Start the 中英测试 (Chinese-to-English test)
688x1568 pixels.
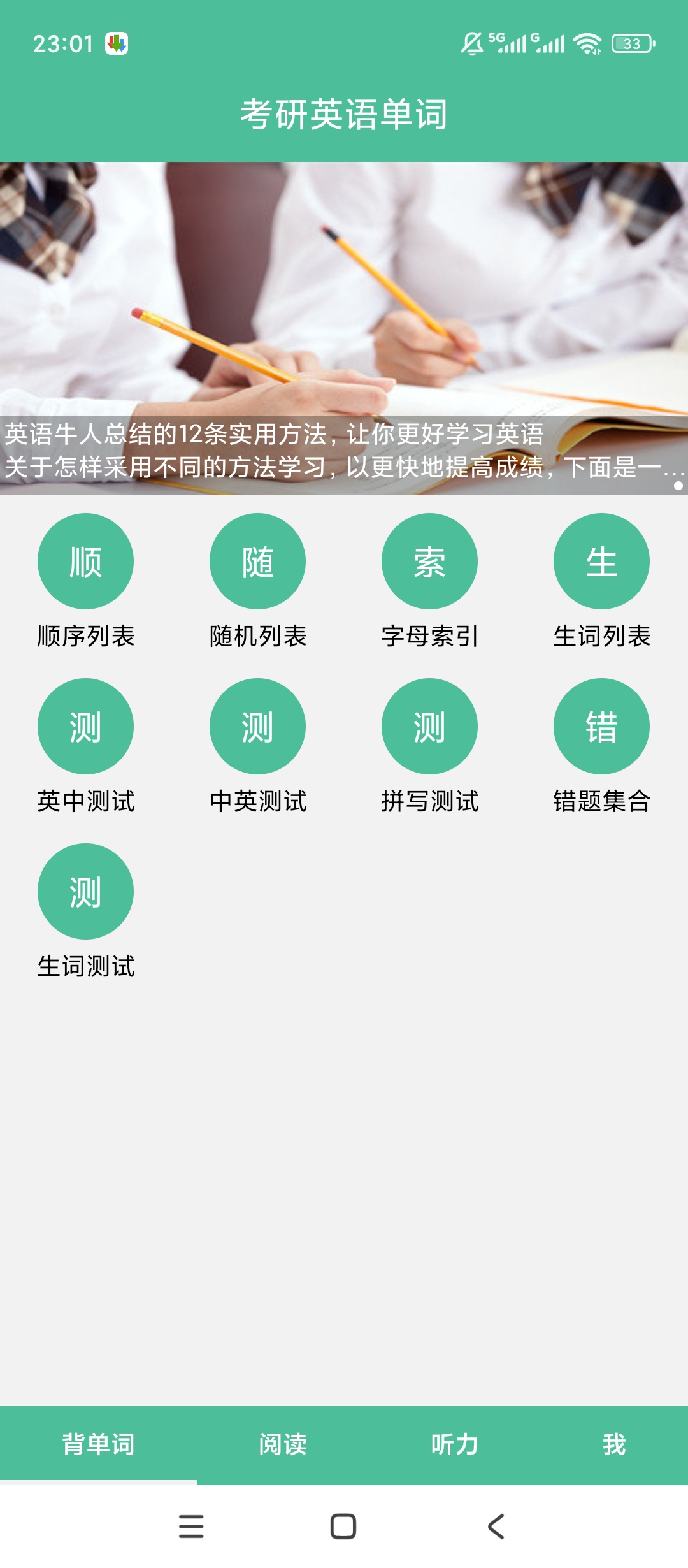point(257,727)
